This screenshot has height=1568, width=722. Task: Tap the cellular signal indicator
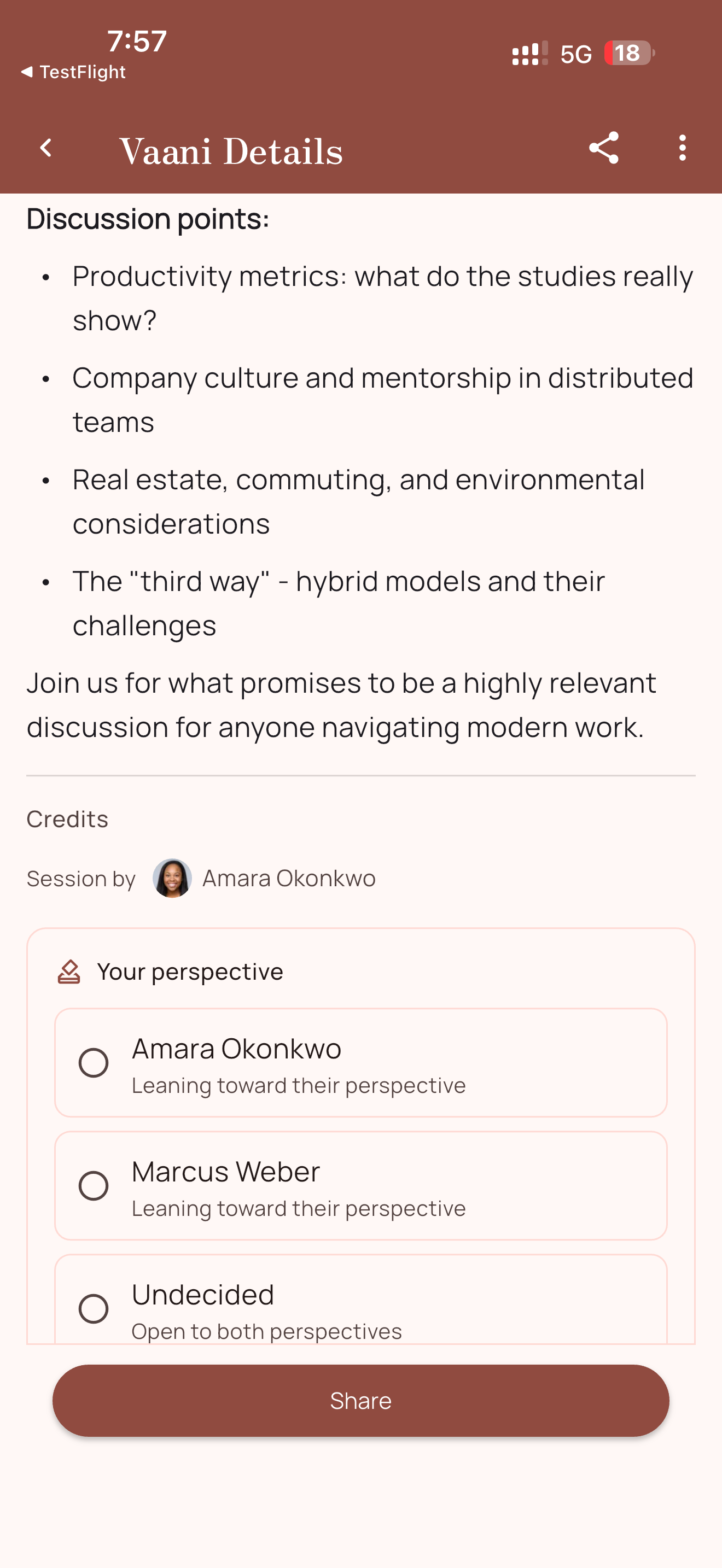[527, 54]
